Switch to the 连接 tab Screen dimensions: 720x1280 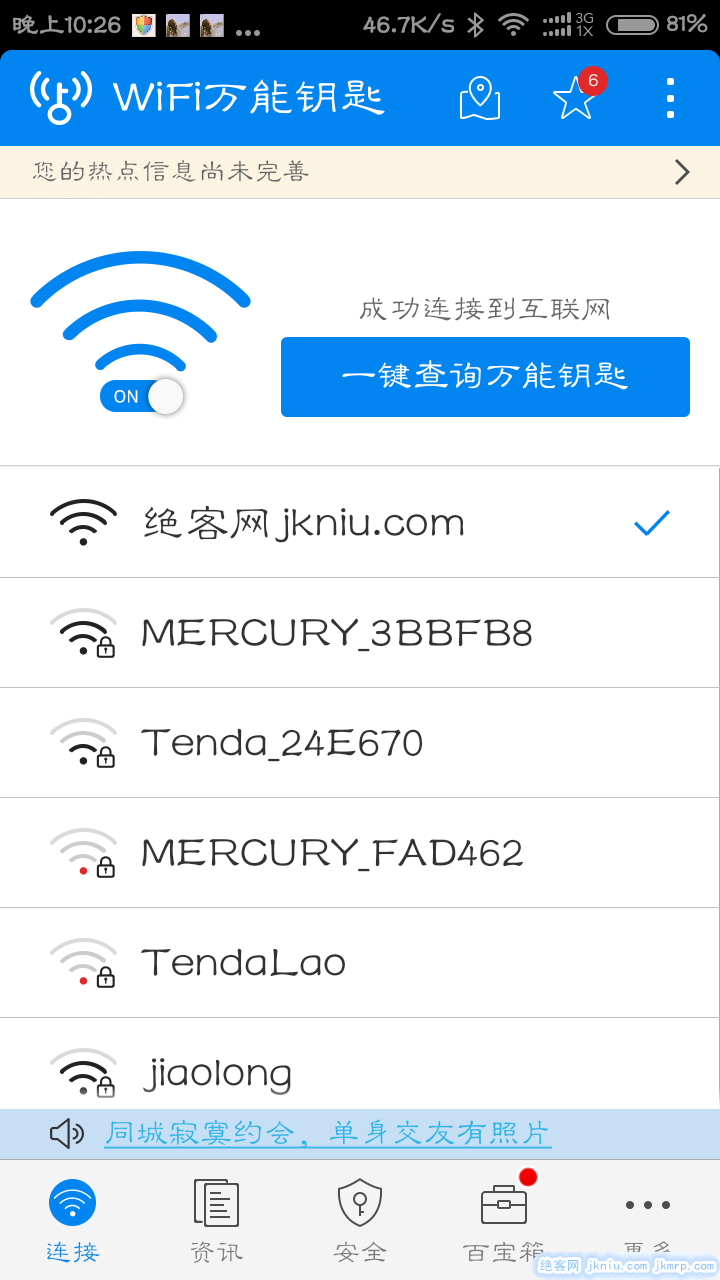point(72,1220)
